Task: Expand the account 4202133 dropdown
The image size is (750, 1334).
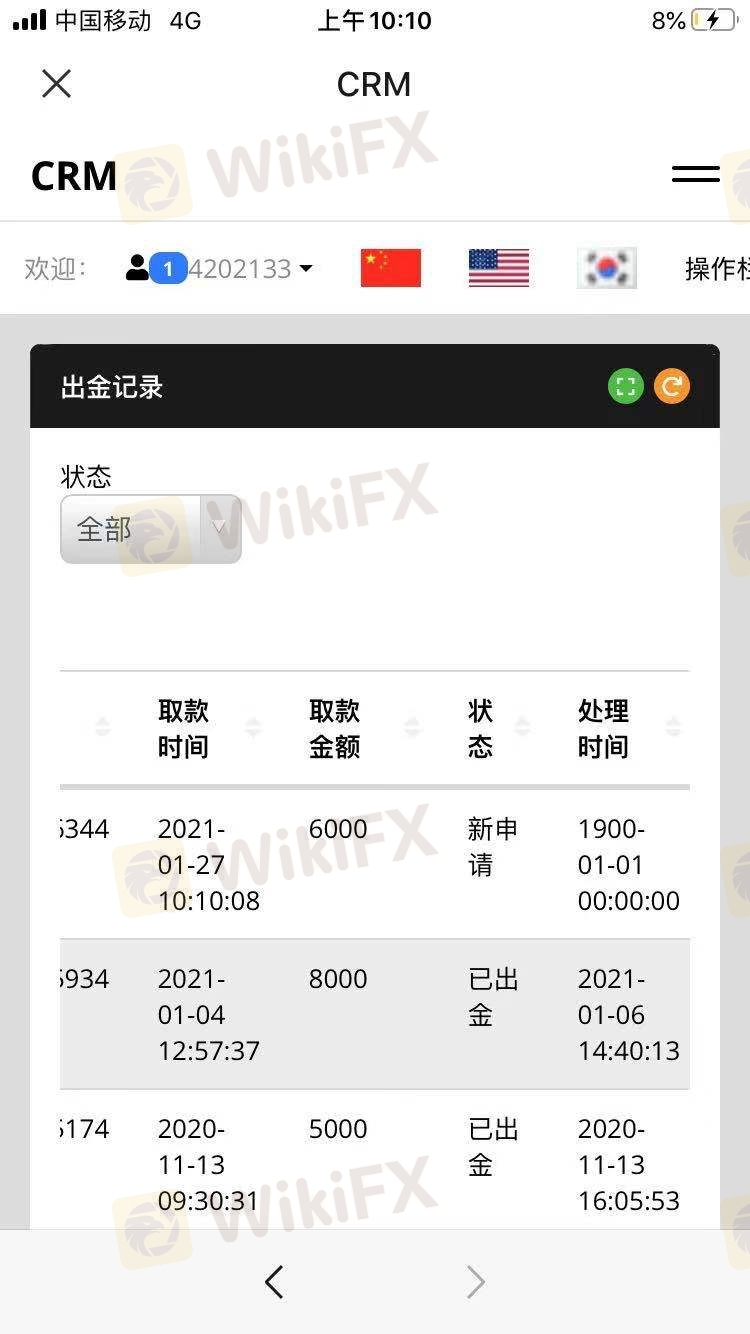Action: (x=219, y=268)
